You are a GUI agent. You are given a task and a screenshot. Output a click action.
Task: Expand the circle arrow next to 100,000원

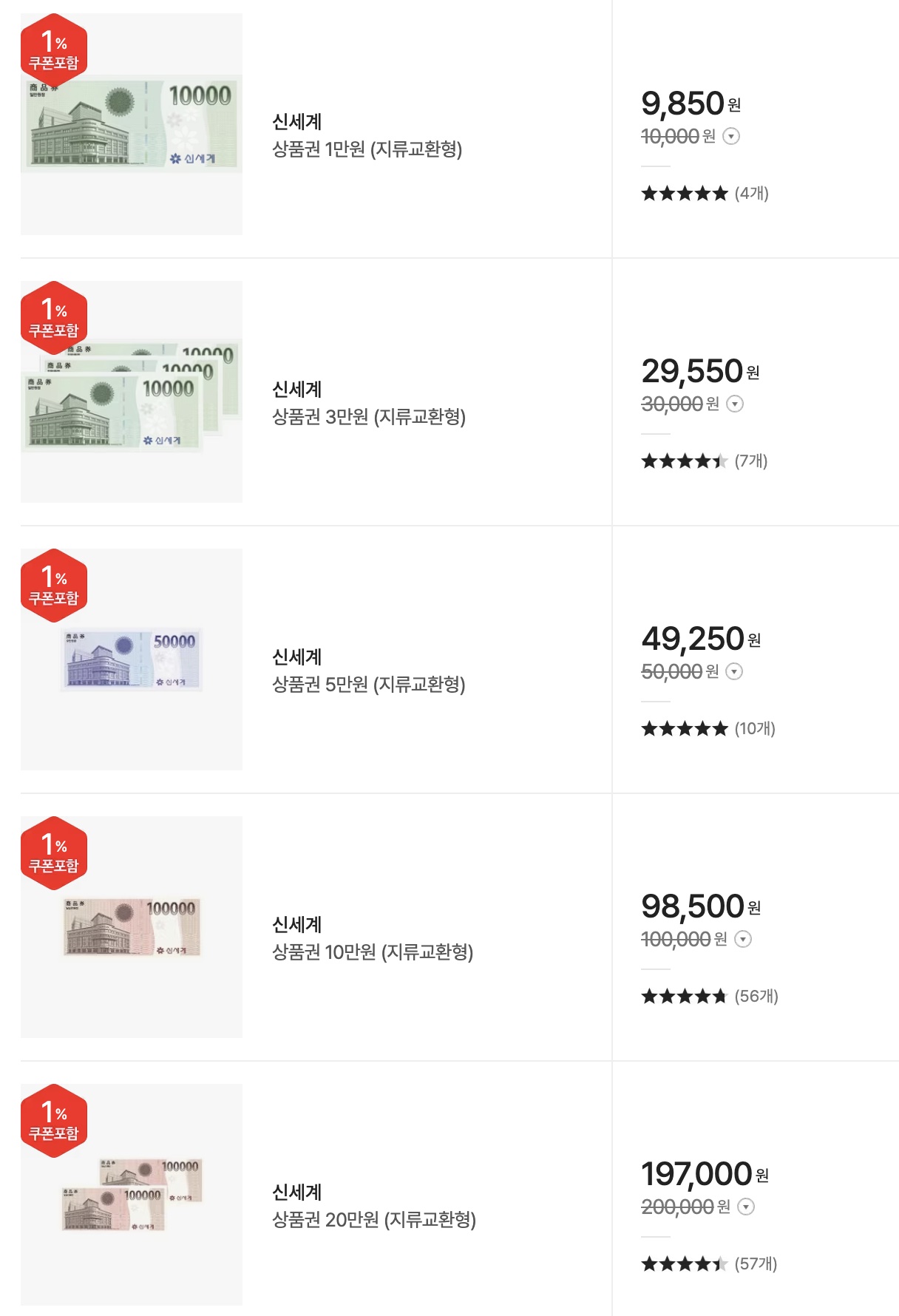(x=743, y=940)
